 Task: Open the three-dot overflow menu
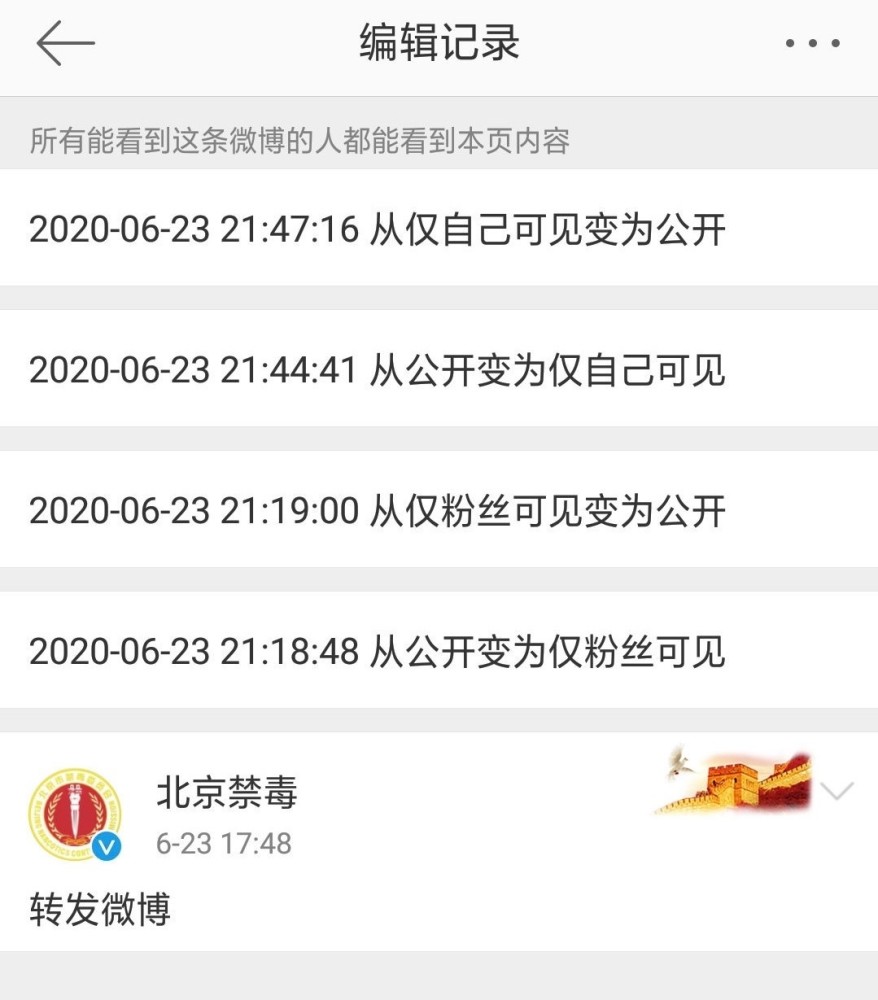[x=812, y=44]
